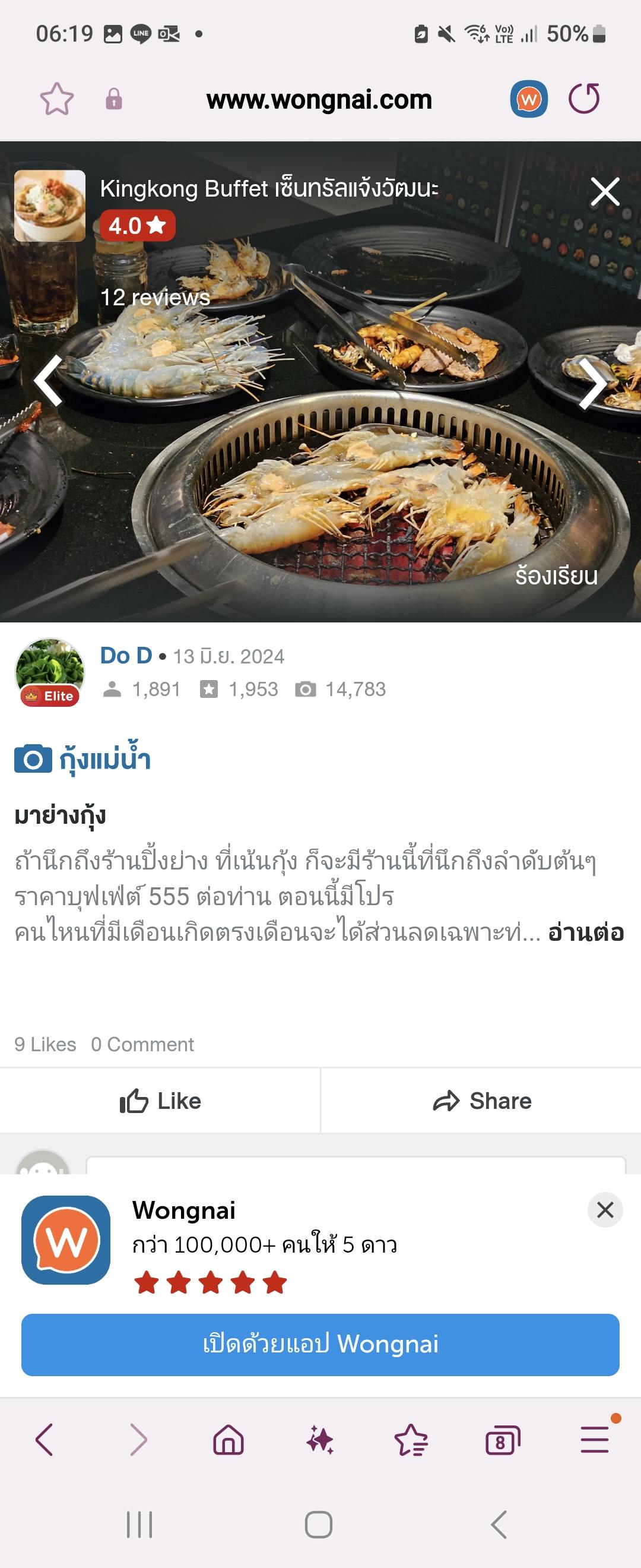641x1568 pixels.
Task: Open Kingkong Buffet restaurant page
Action: click(x=269, y=189)
